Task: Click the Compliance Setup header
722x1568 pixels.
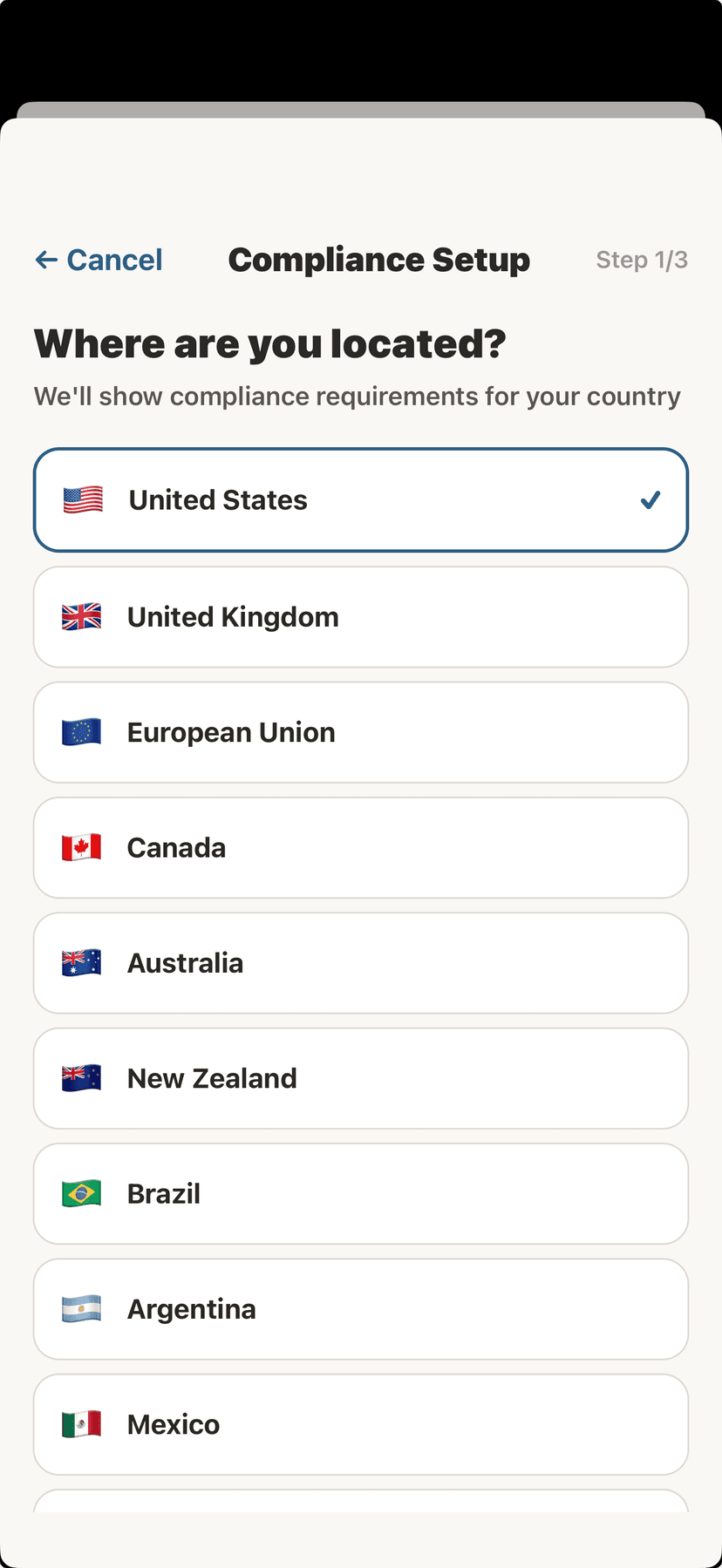Action: click(x=378, y=260)
